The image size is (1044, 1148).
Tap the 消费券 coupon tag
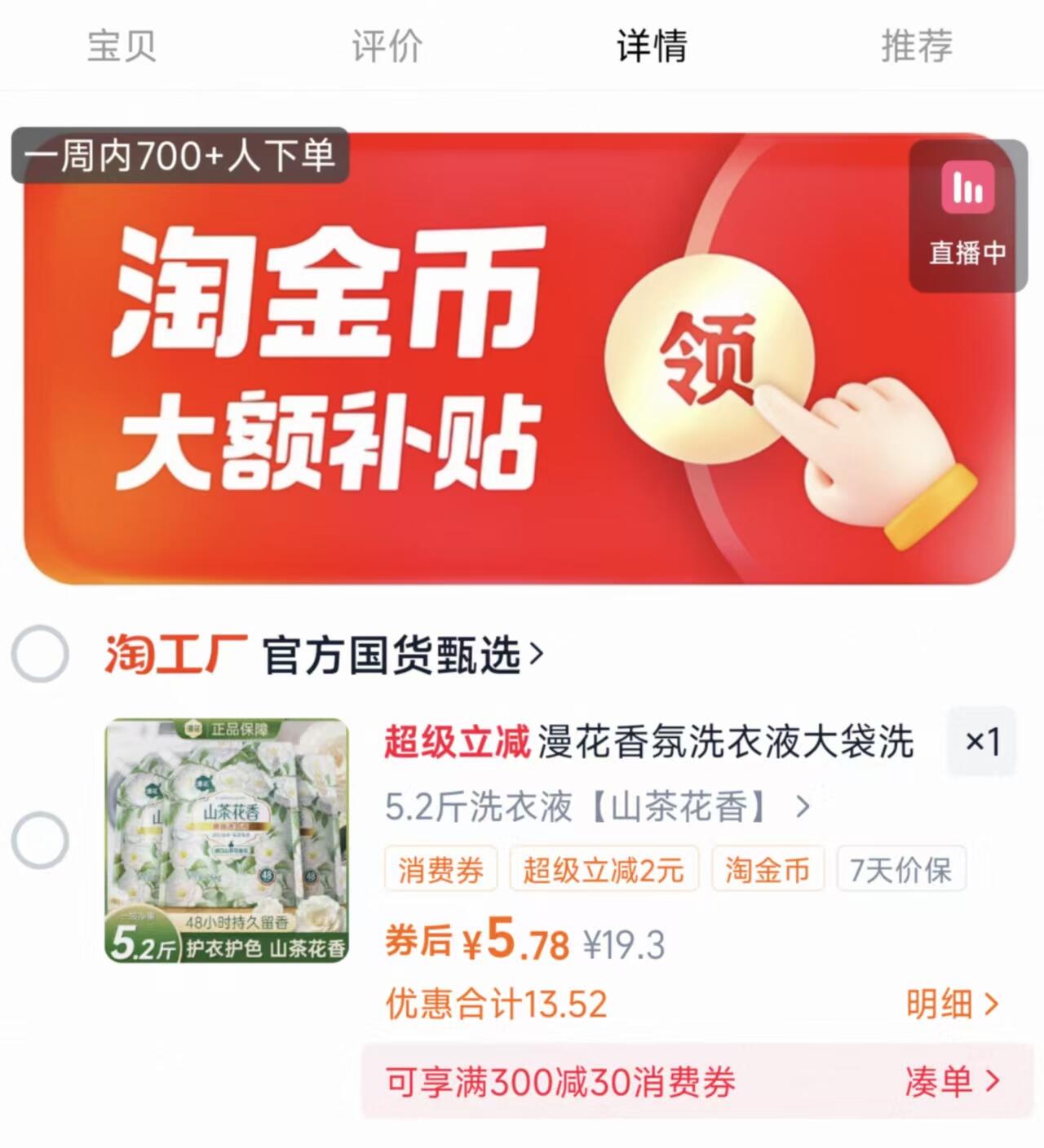tap(440, 871)
